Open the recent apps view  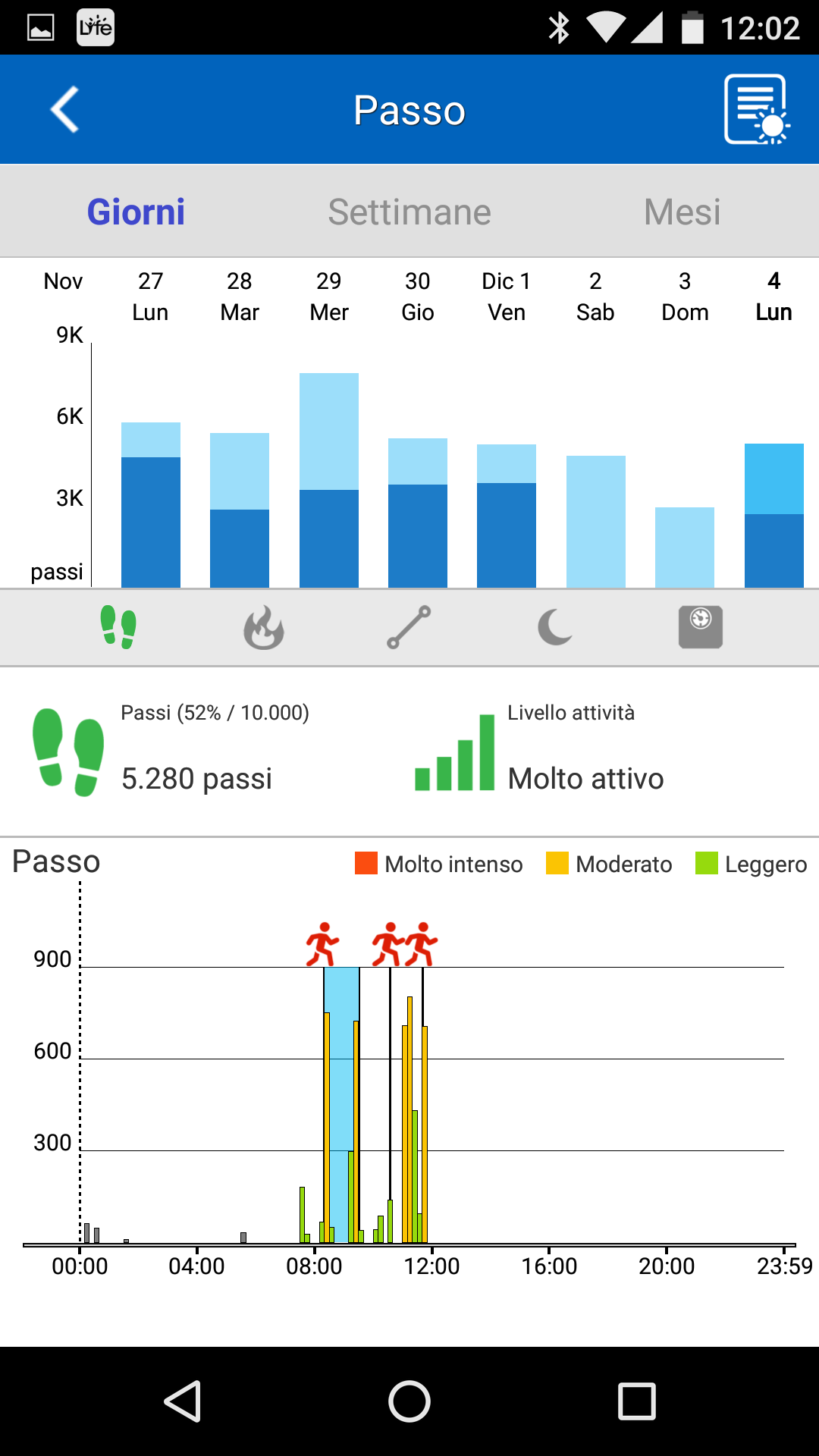pyautogui.click(x=637, y=1401)
